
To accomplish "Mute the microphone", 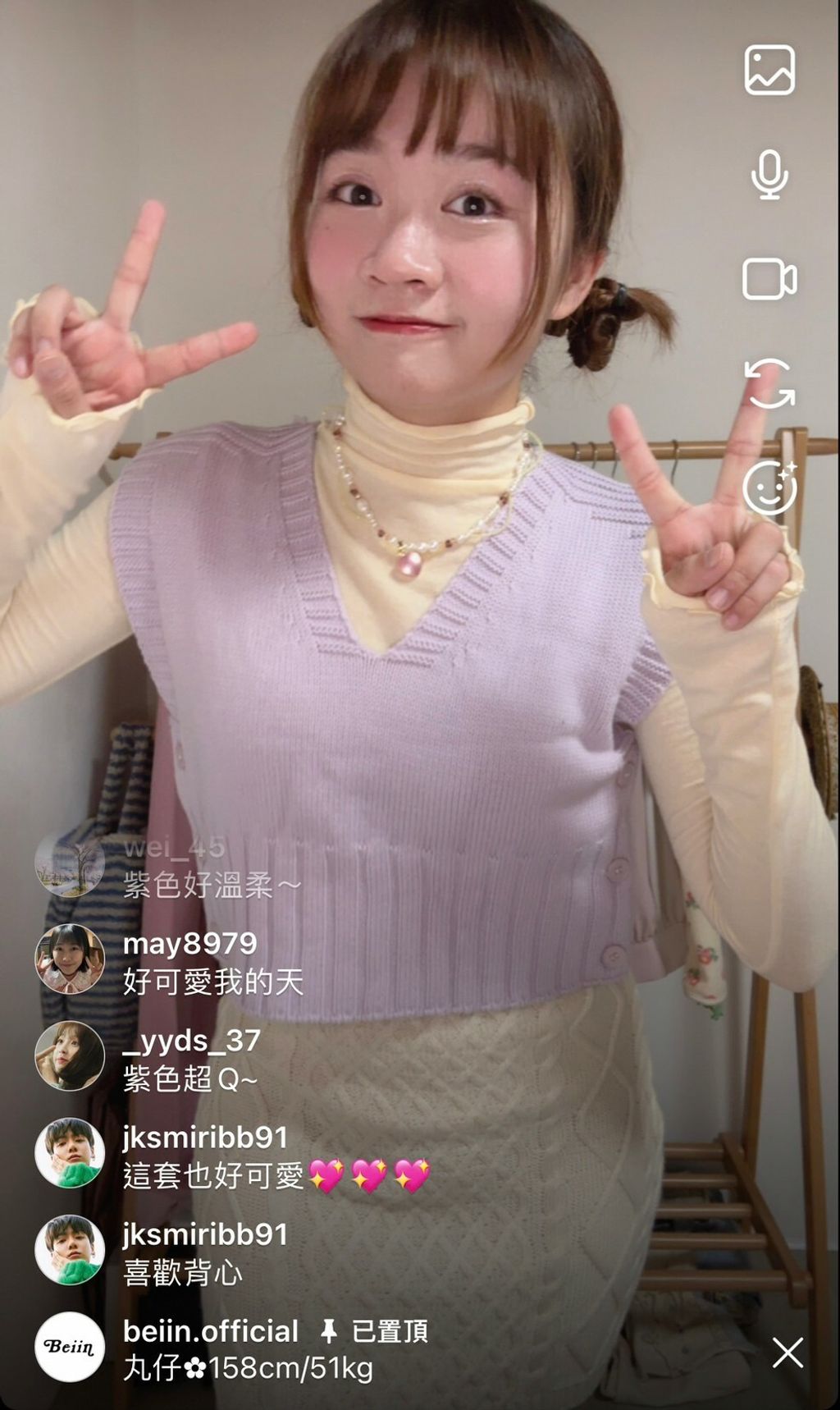I will [x=769, y=175].
